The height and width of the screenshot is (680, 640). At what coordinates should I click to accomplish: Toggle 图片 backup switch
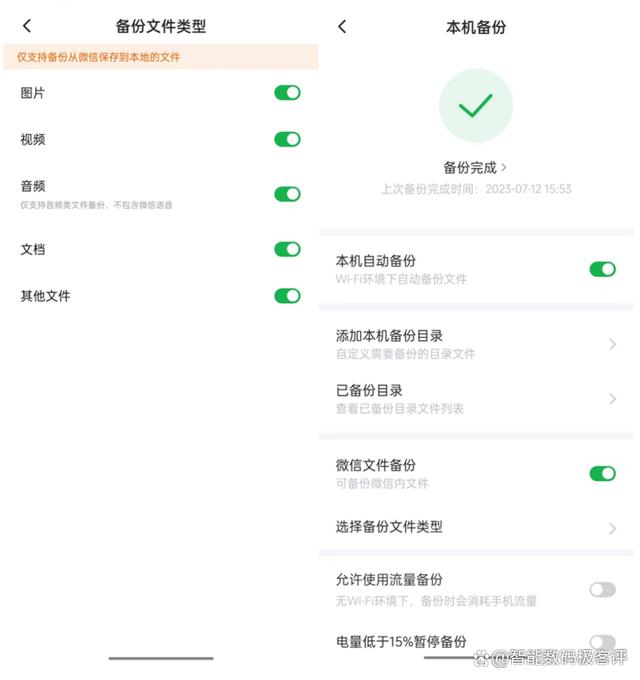287,93
